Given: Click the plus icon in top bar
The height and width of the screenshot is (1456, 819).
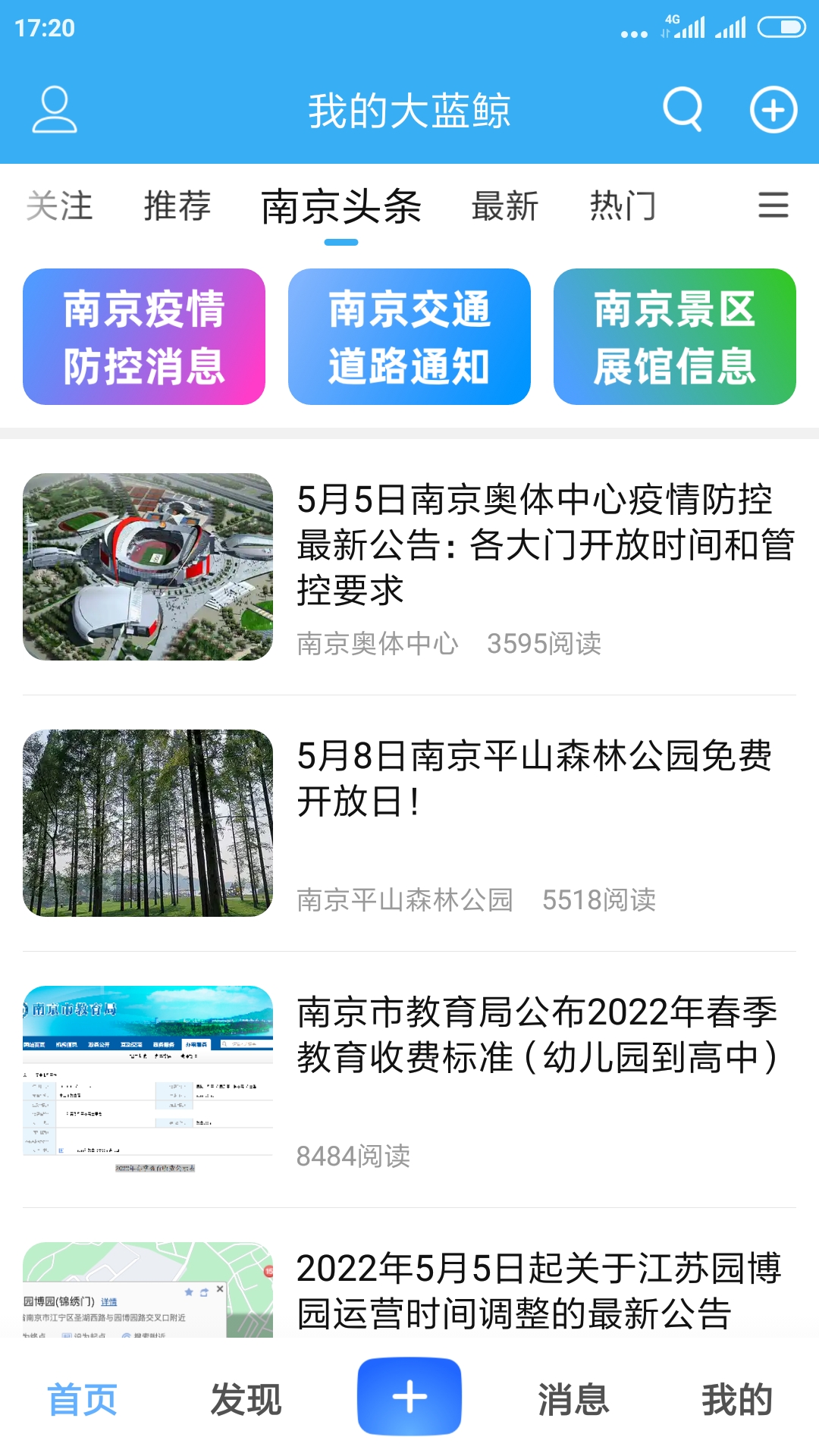Looking at the screenshot, I should [x=772, y=108].
